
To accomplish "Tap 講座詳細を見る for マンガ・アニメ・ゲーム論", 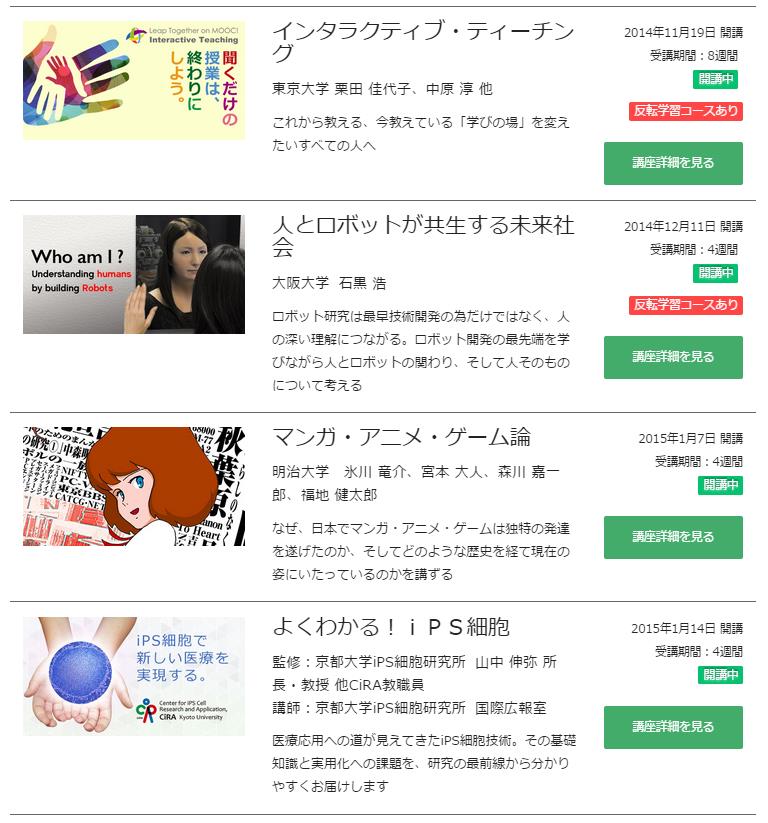I will (x=673, y=537).
